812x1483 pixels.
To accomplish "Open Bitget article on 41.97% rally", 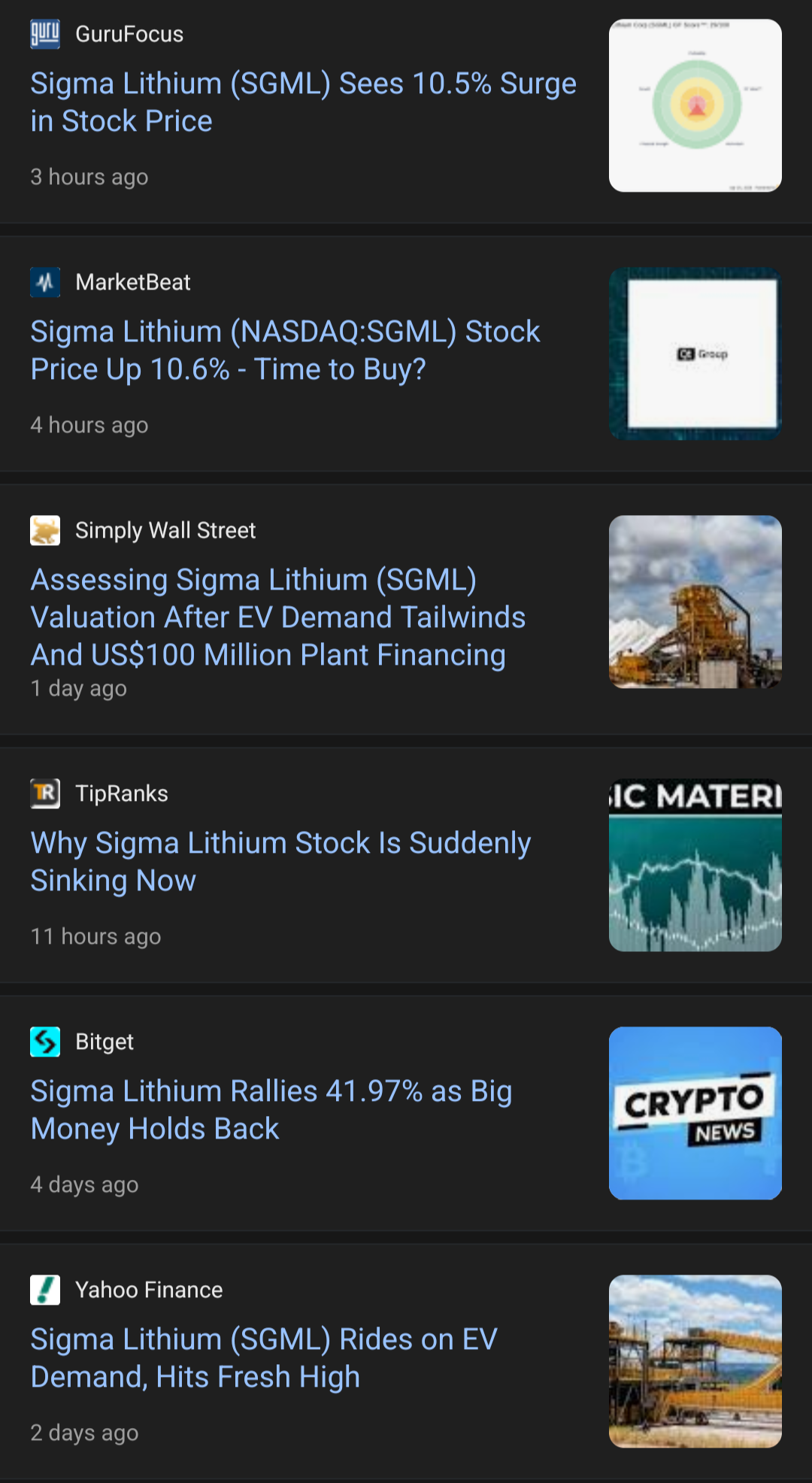I will 271,1110.
